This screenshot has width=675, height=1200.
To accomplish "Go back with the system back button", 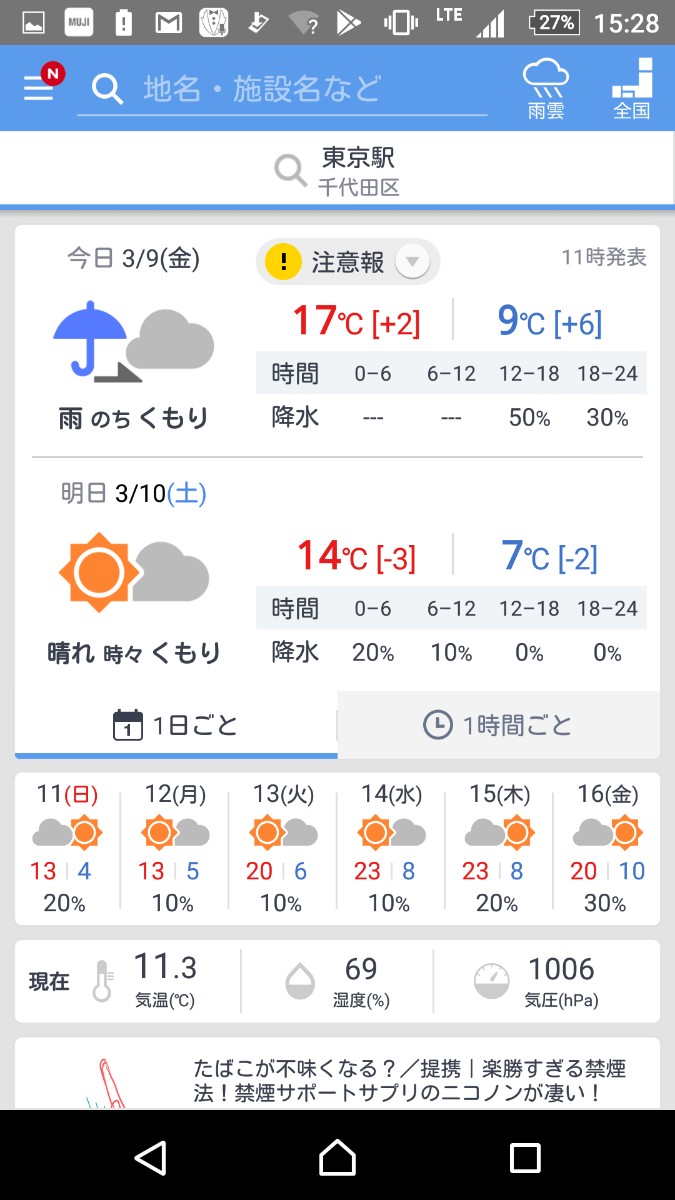I will [x=150, y=1157].
